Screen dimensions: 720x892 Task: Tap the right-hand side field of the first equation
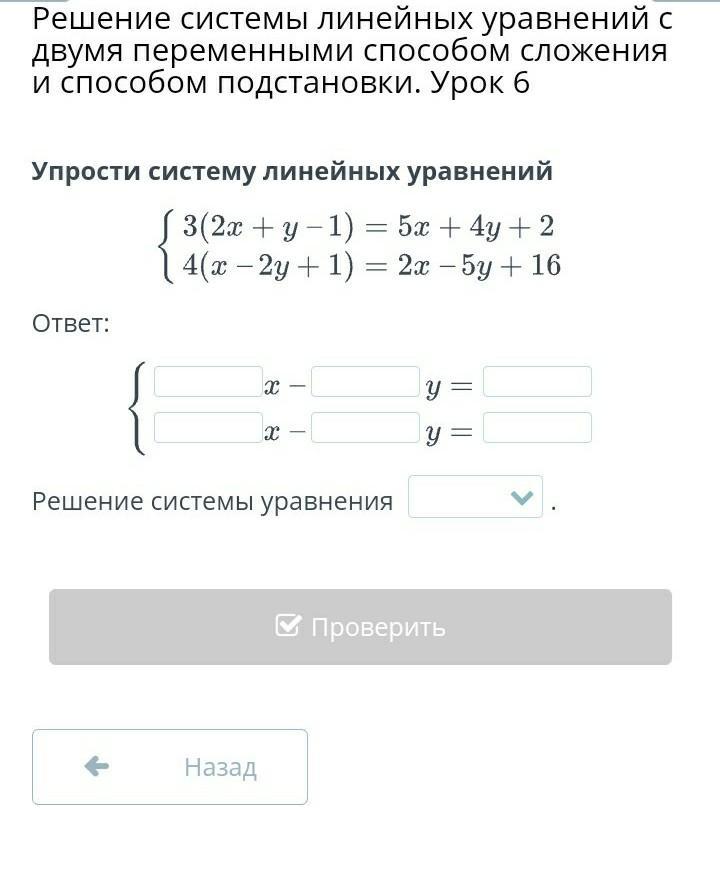coord(537,382)
